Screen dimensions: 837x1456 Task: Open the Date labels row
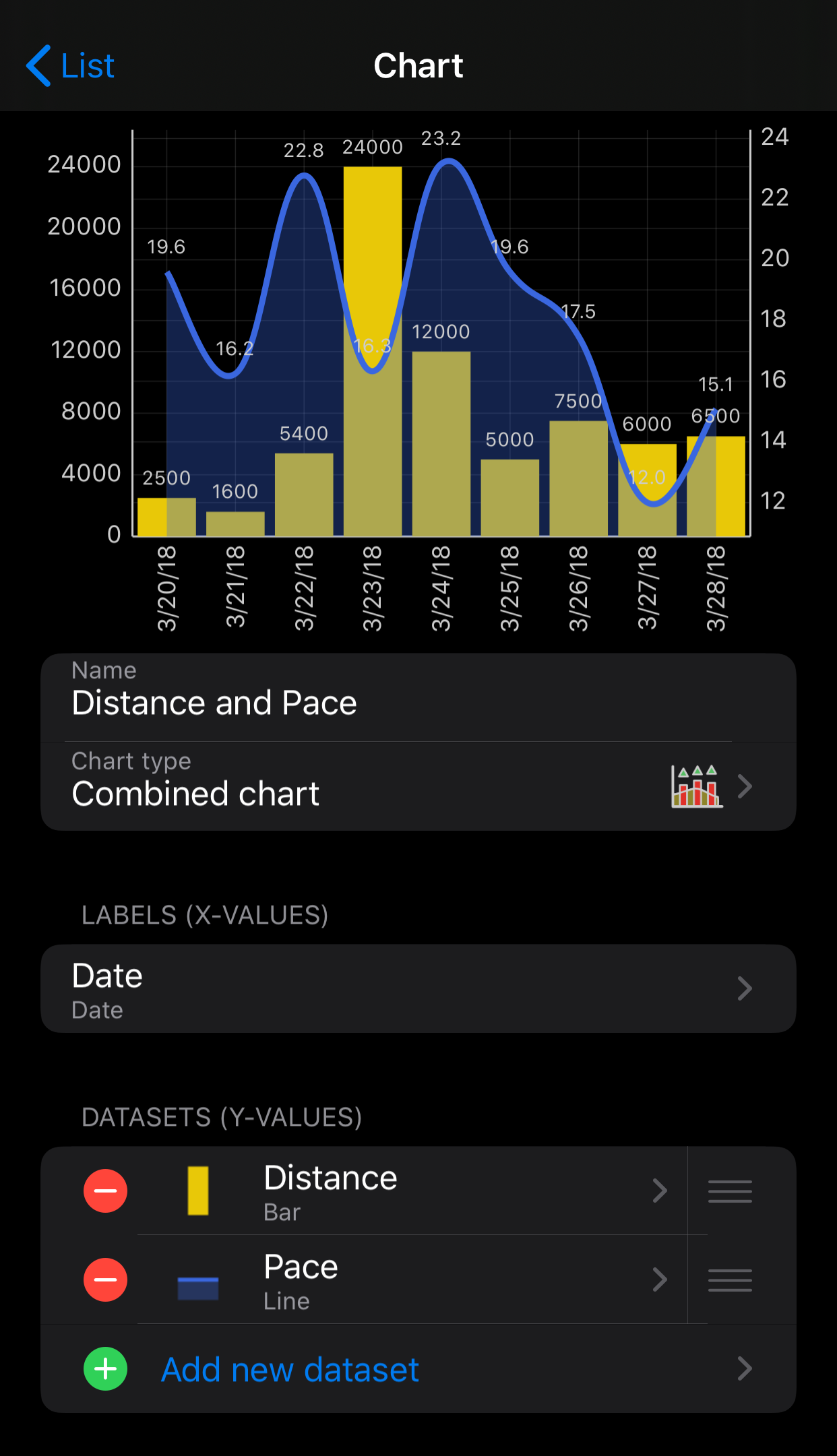click(x=418, y=988)
